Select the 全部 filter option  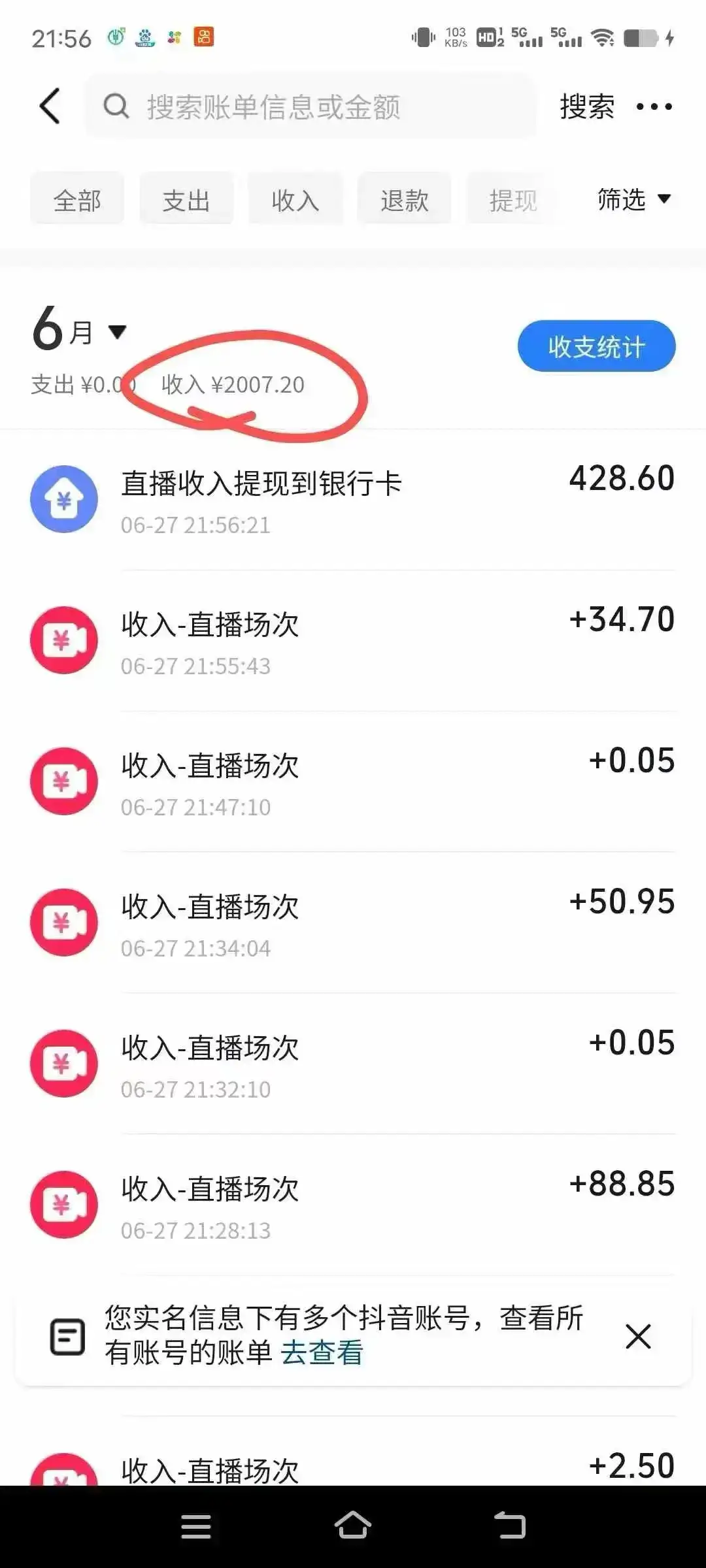(76, 199)
